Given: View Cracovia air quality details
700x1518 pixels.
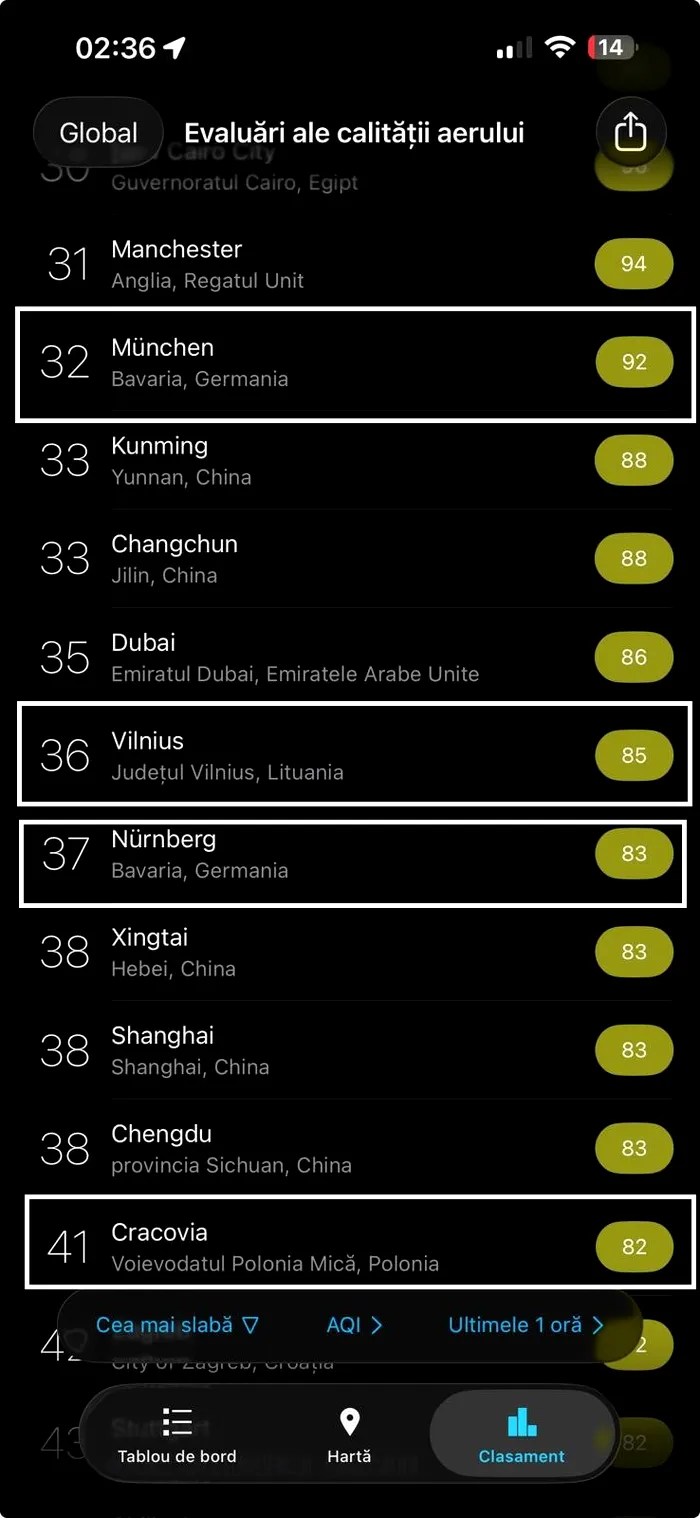Looking at the screenshot, I should click(350, 1246).
